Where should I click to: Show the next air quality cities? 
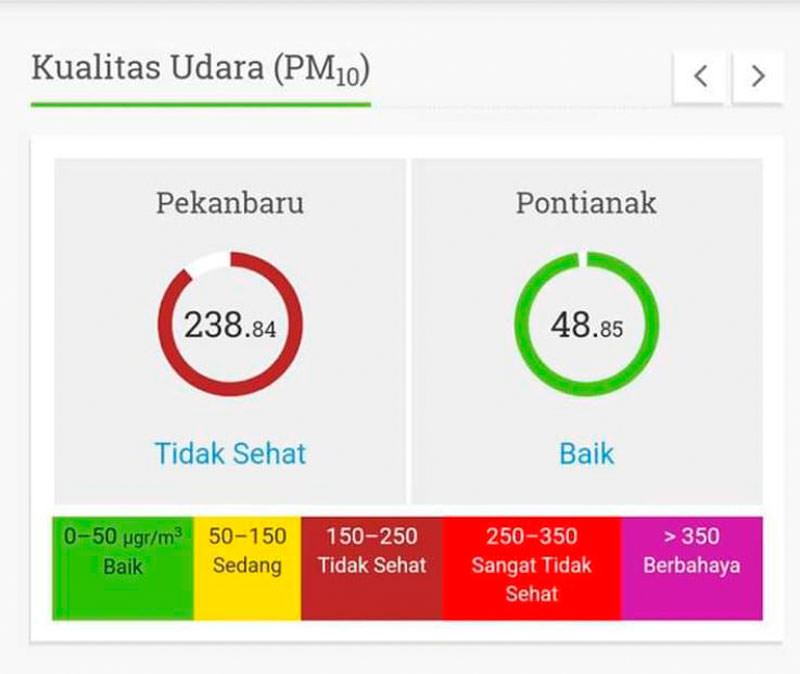758,76
